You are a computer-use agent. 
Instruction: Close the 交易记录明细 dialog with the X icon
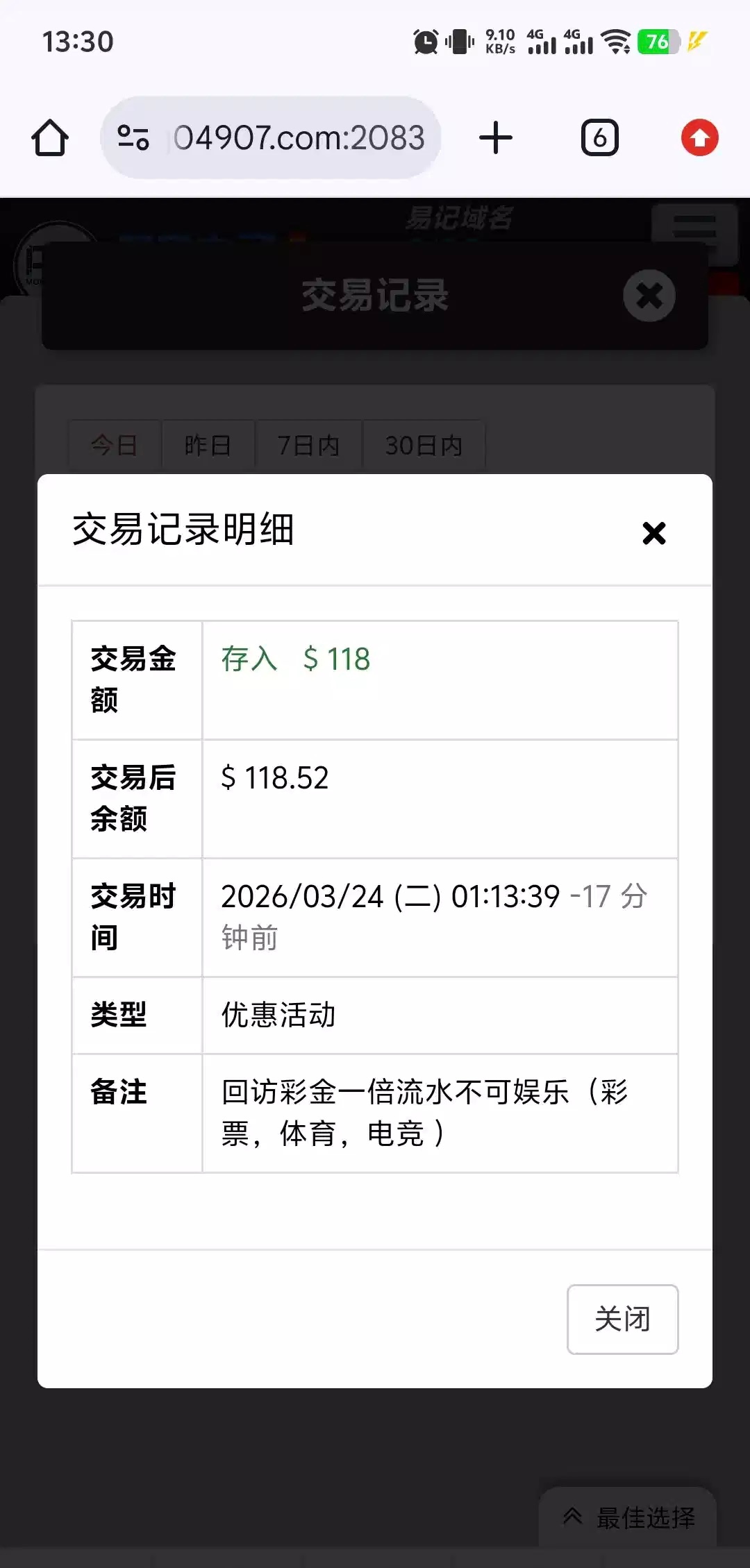tap(653, 533)
